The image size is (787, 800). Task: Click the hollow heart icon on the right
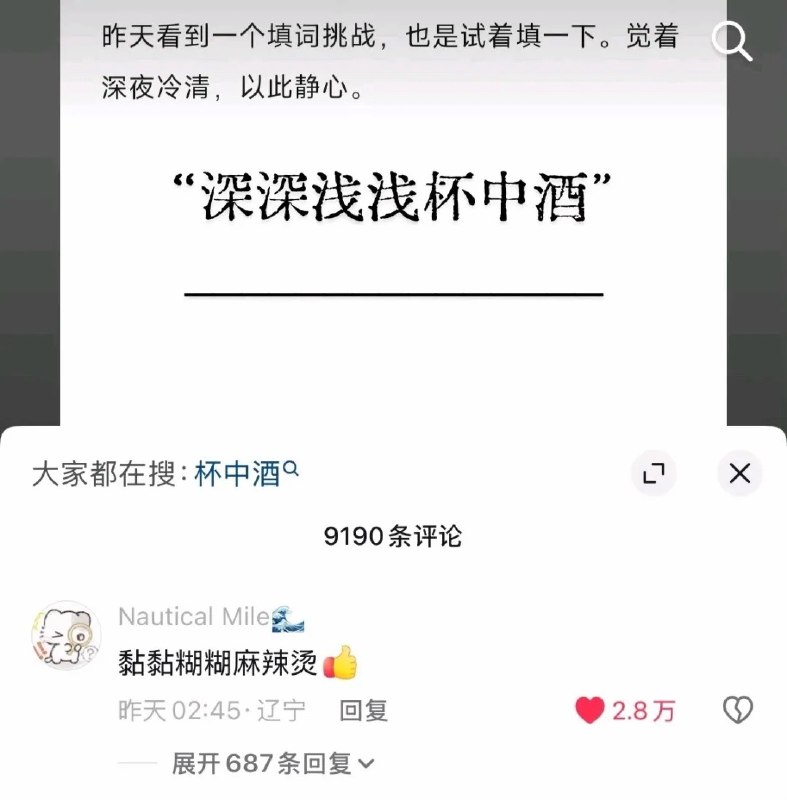coord(739,709)
